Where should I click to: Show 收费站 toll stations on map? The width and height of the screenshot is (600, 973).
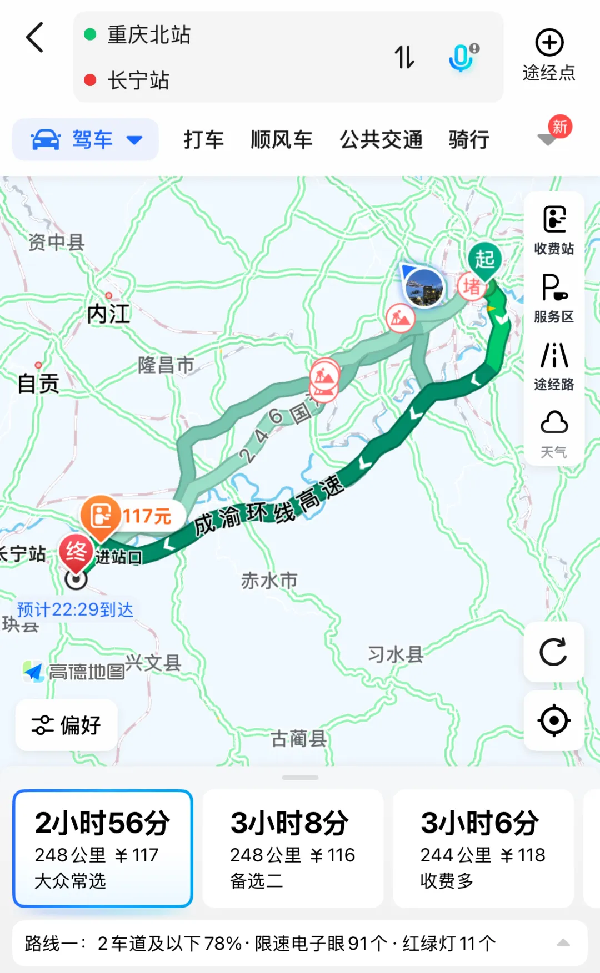point(554,230)
